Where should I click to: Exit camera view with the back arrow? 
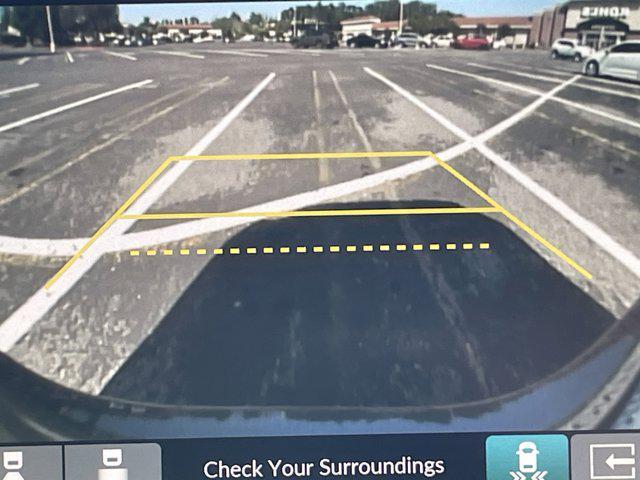[607, 460]
